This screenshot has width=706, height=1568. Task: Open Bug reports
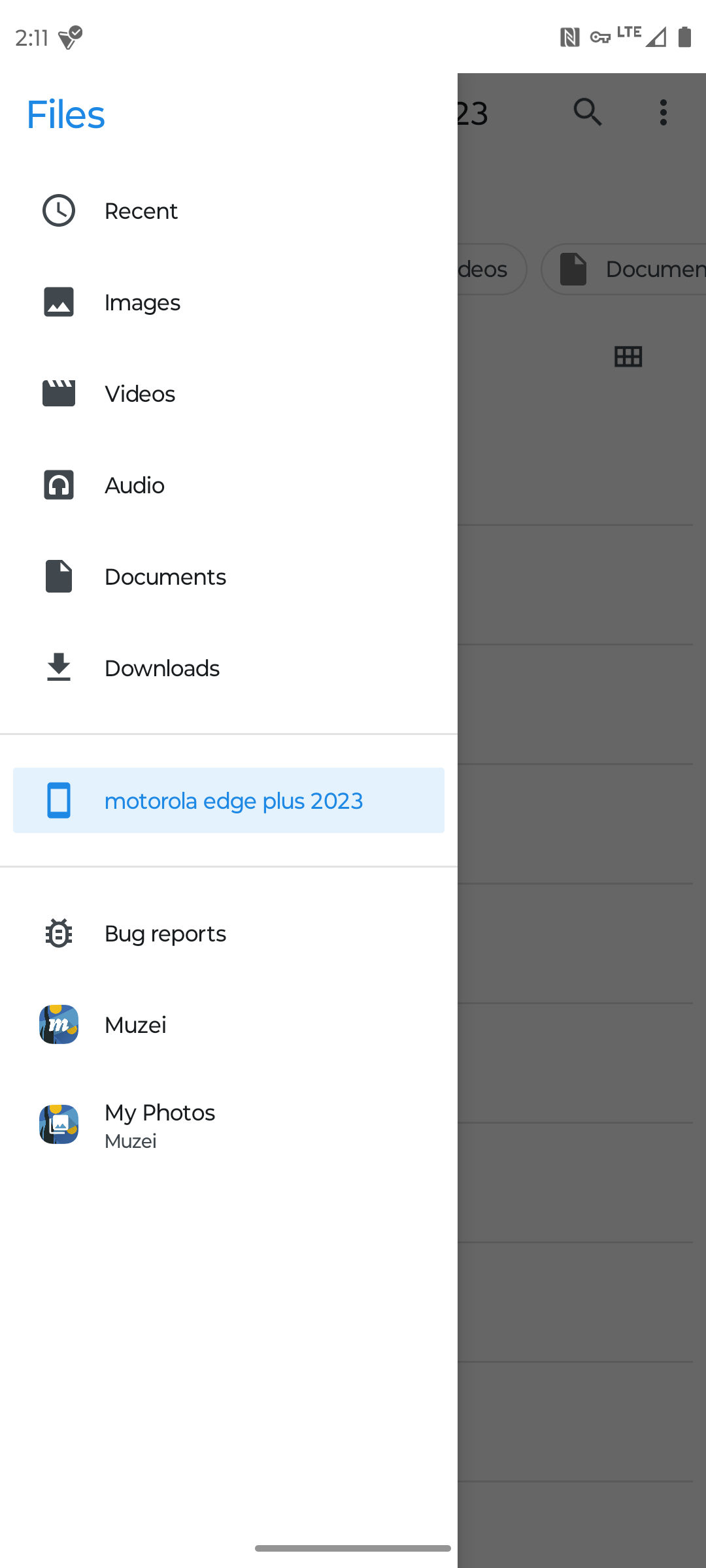(x=229, y=934)
